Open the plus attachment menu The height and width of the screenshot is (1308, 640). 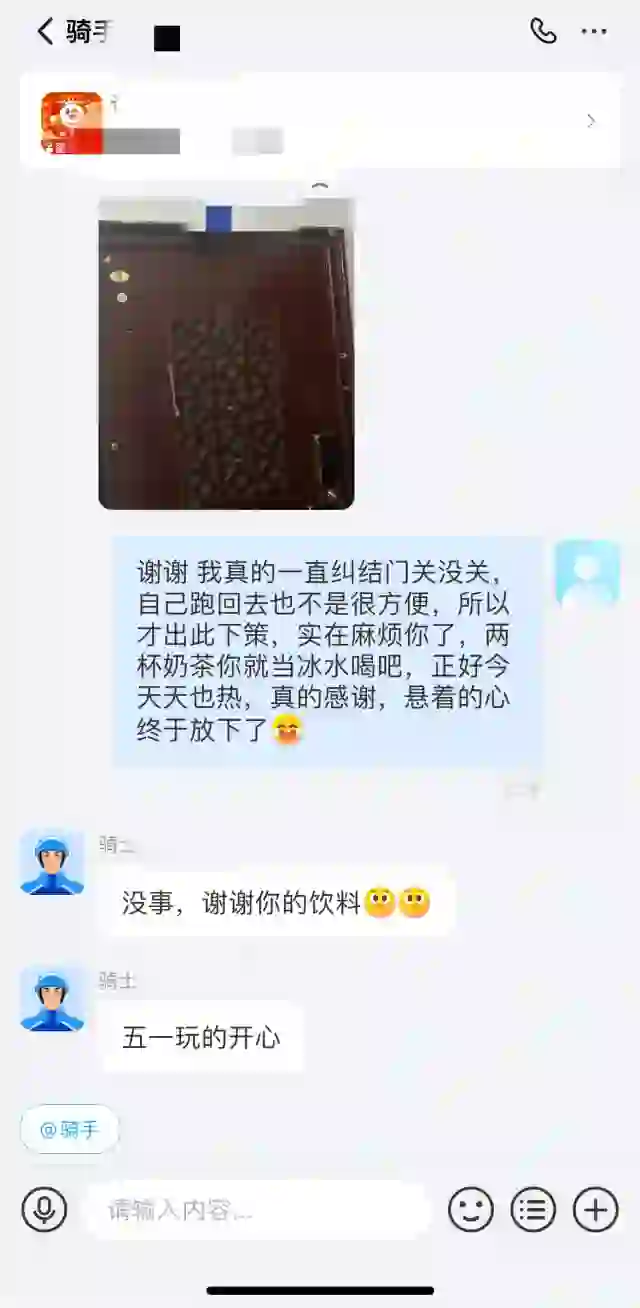[596, 1211]
